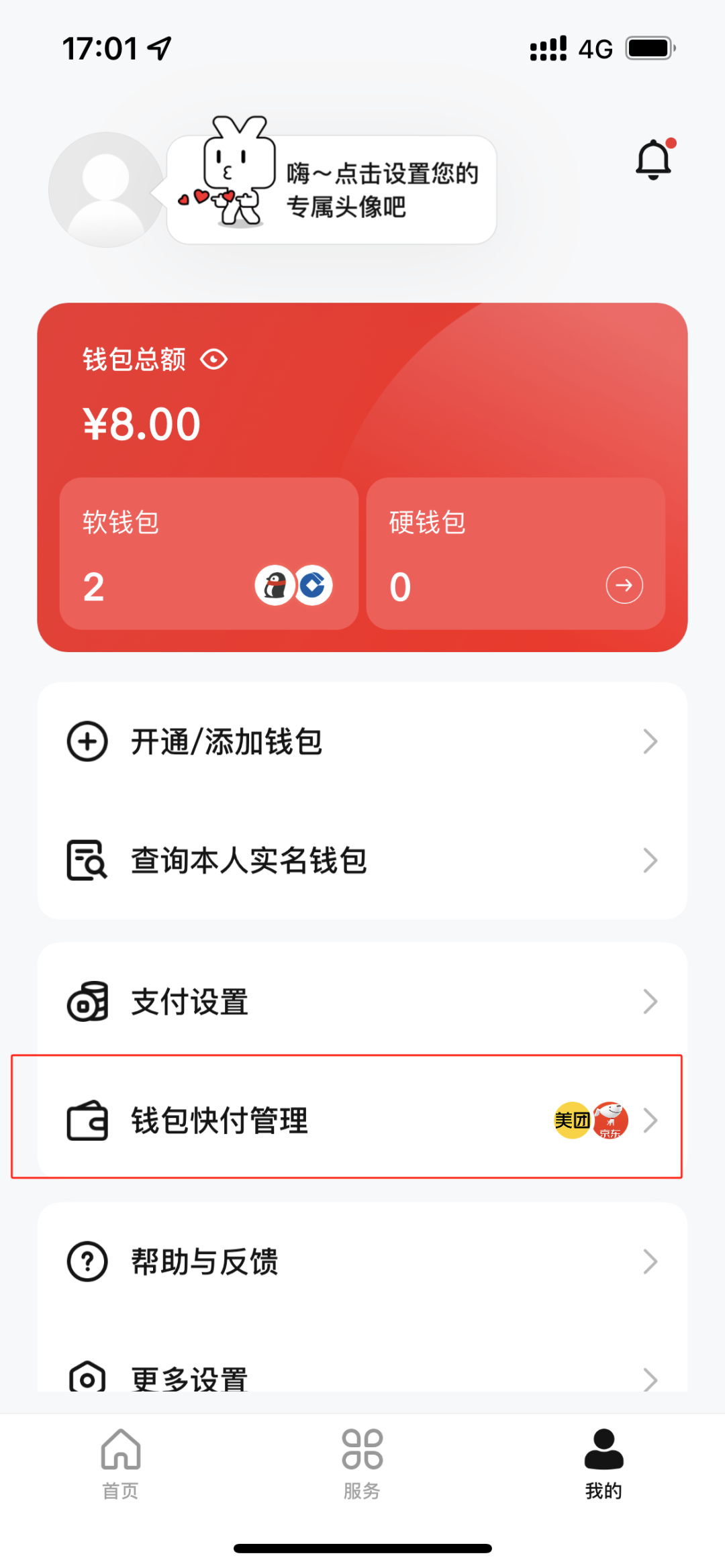This screenshot has height=1568, width=725.
Task: Open the notifications bell
Action: click(653, 160)
